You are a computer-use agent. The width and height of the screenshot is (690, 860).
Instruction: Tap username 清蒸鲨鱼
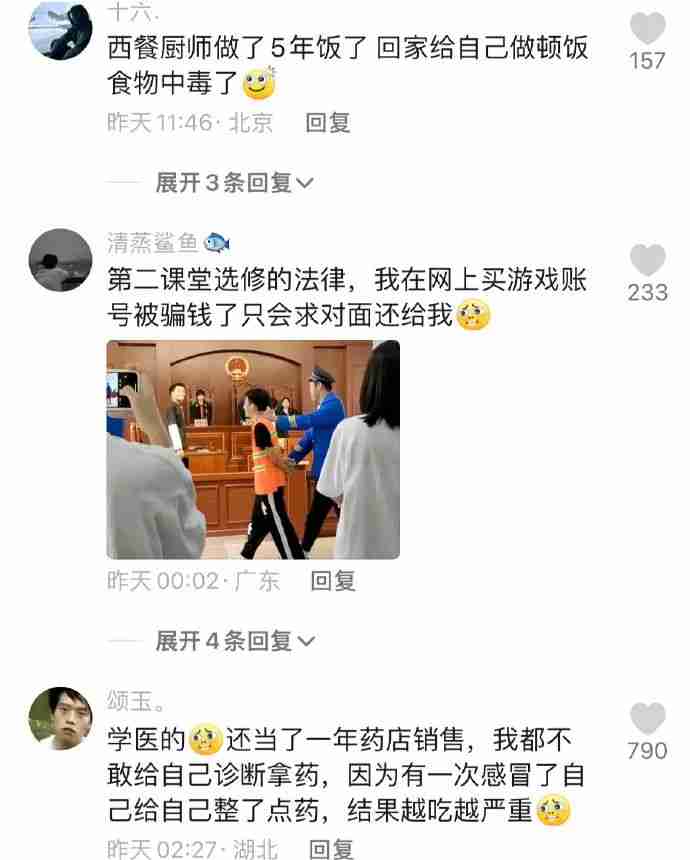153,242
